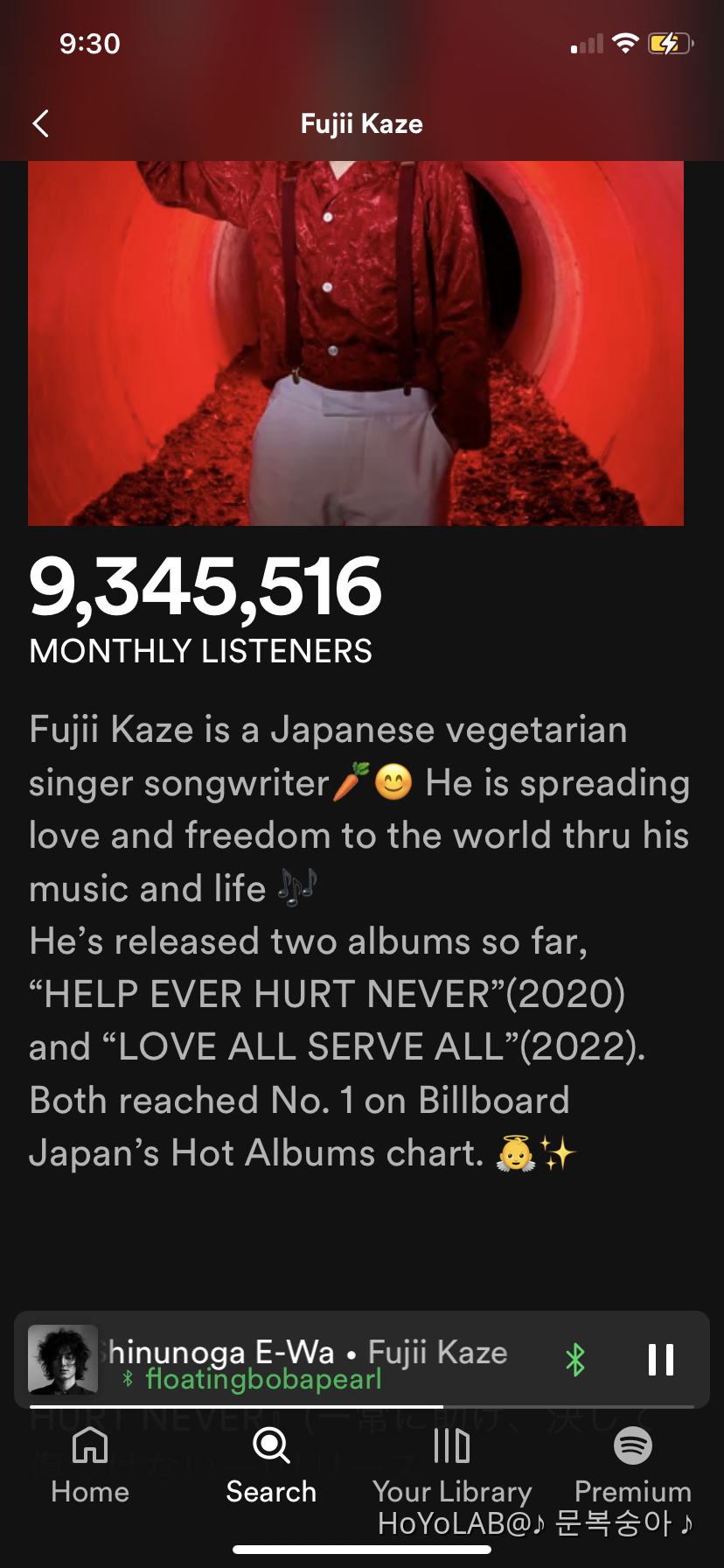Go to the Premium tab
Viewport: 724px width, 1568px height.
pos(632,1465)
